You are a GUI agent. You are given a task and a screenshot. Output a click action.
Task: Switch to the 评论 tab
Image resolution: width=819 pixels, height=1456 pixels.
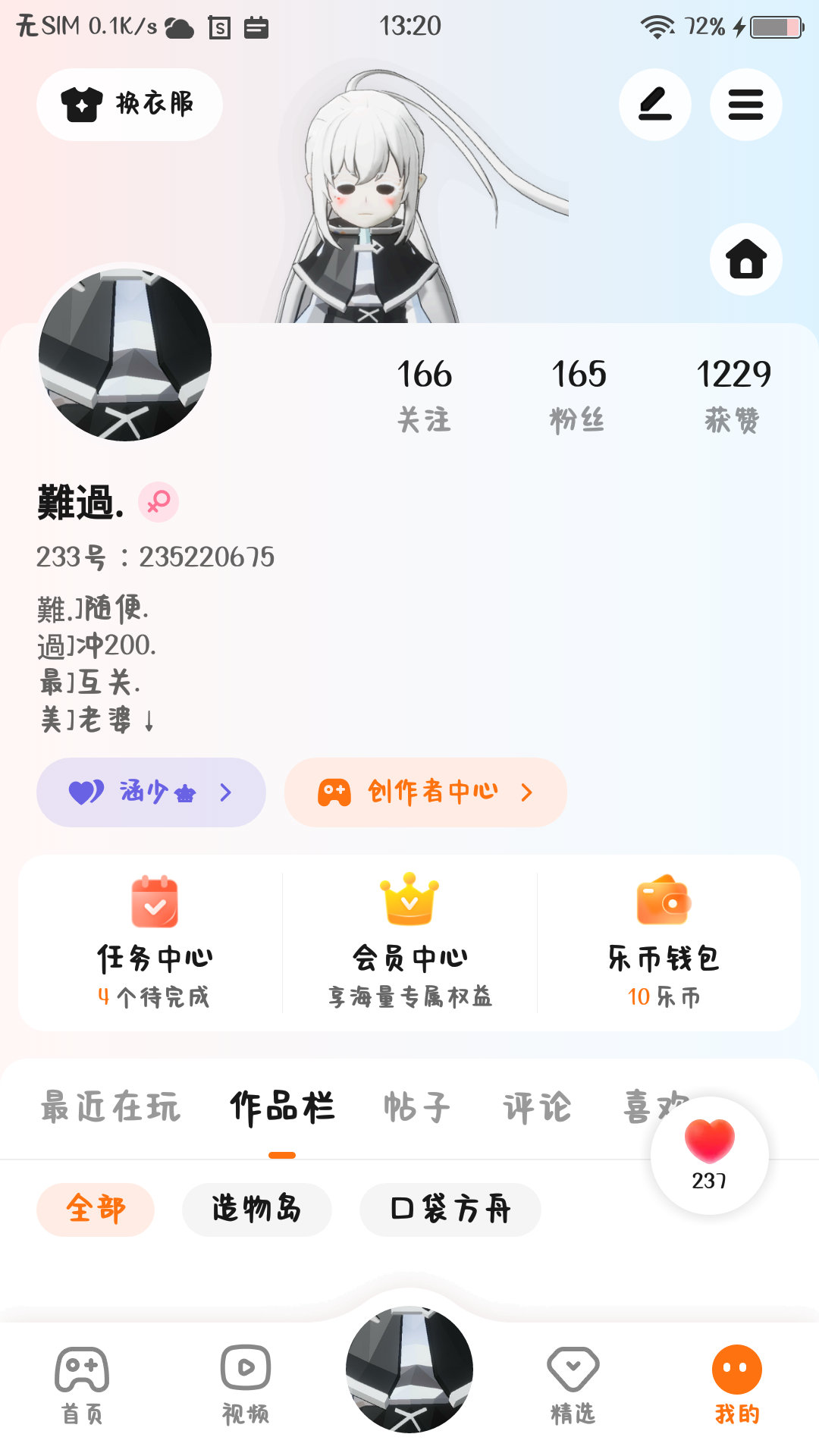[537, 1107]
